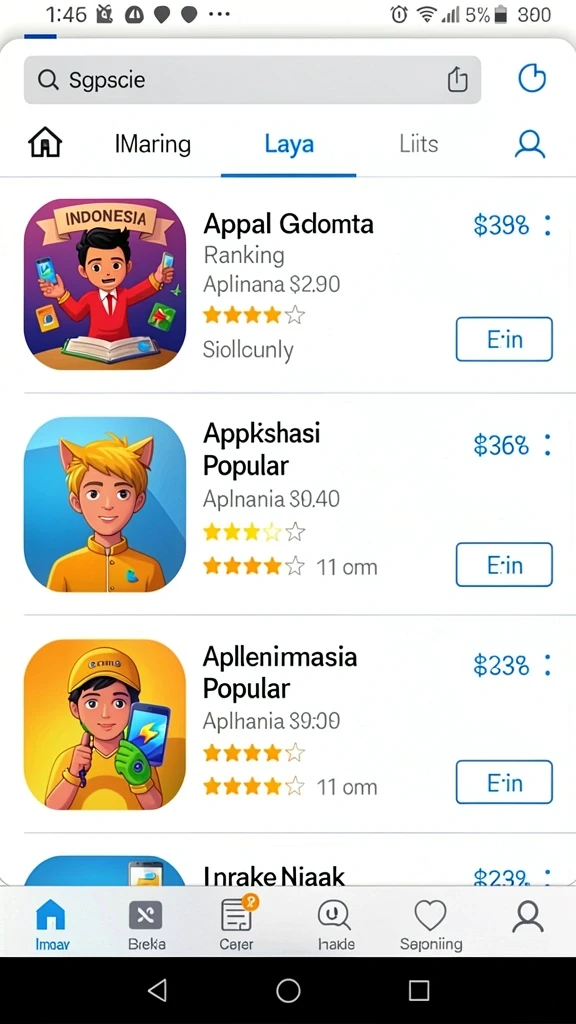Screen dimensions: 576x1024
Task: Go to the Sejoniing heart tab
Action: [x=431, y=924]
